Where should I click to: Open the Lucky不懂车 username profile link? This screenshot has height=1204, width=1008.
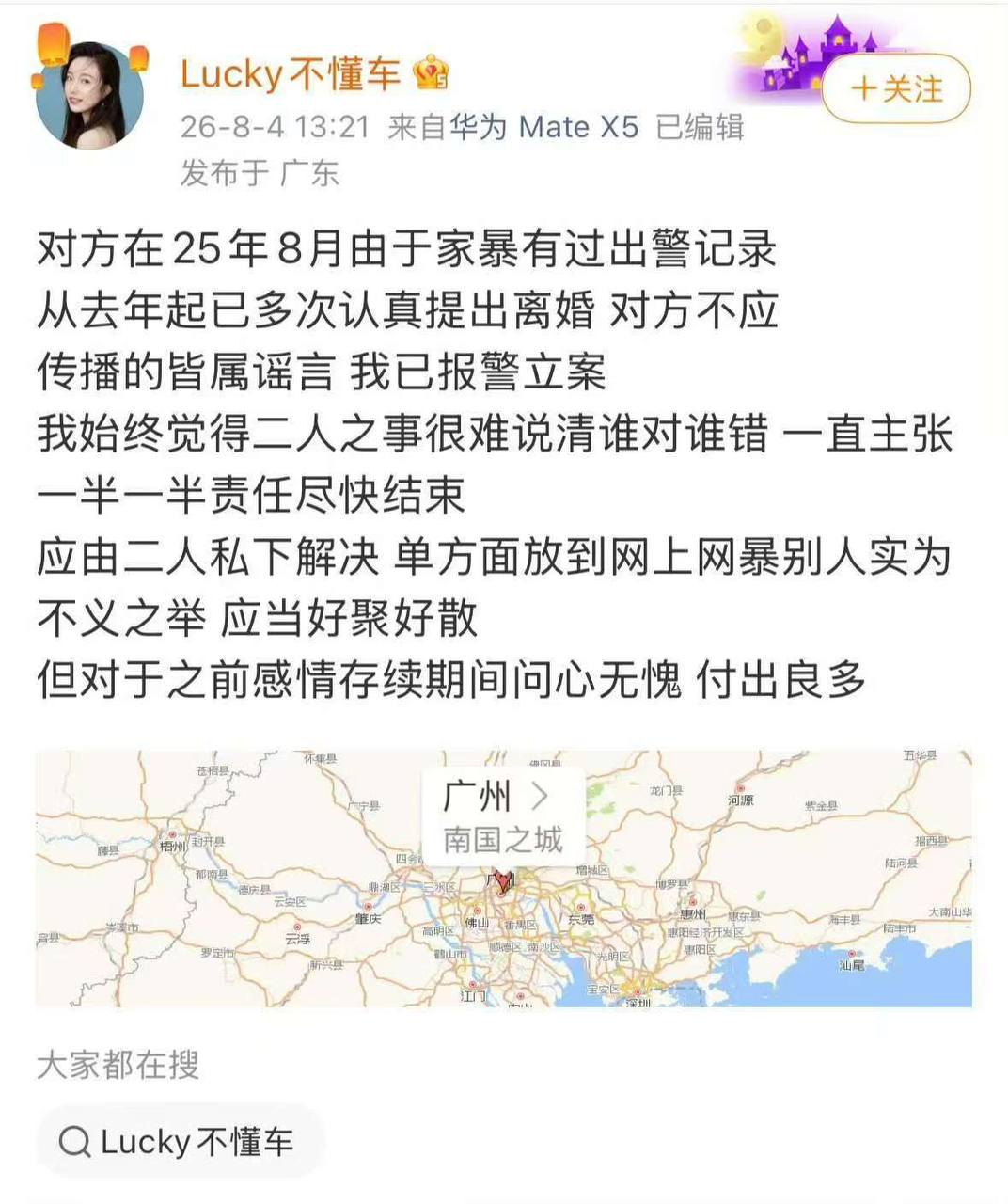pyautogui.click(x=291, y=73)
